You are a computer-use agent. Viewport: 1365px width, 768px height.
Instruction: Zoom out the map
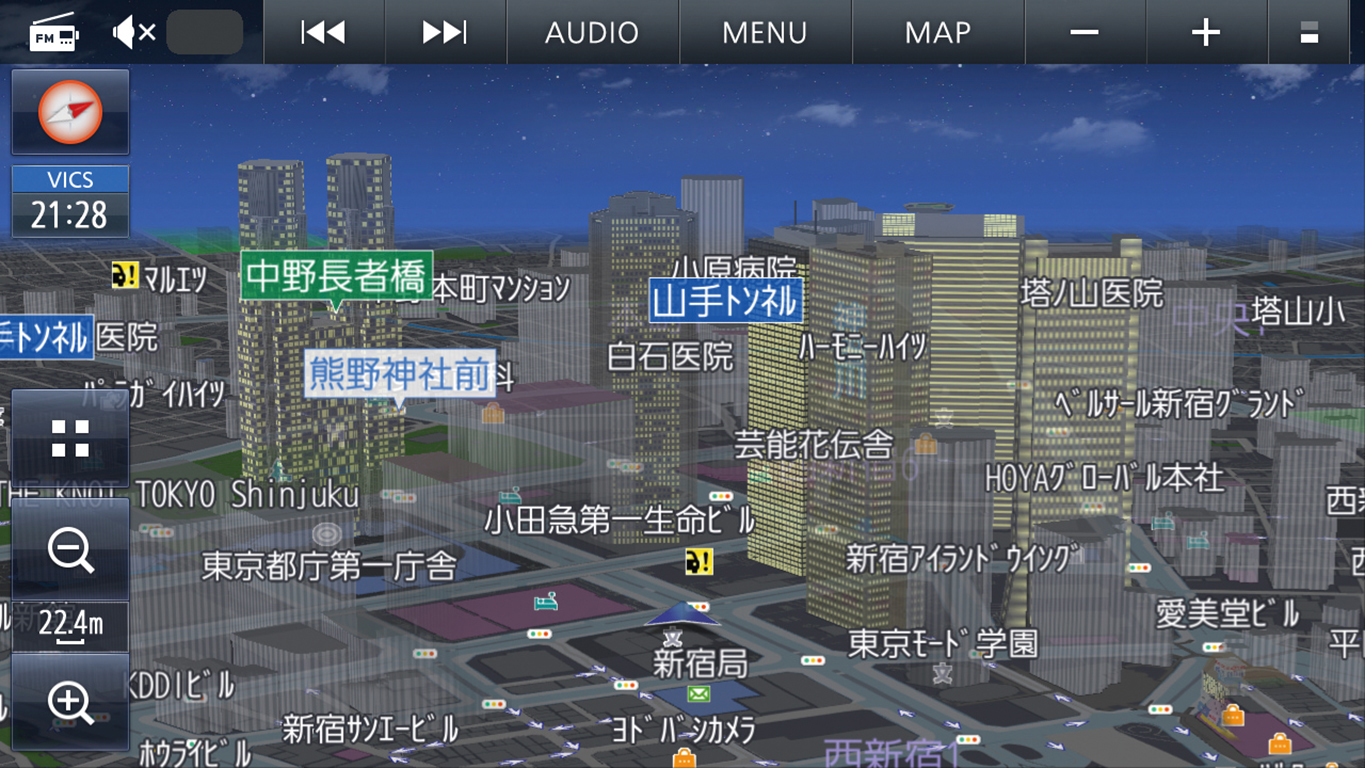(70, 551)
